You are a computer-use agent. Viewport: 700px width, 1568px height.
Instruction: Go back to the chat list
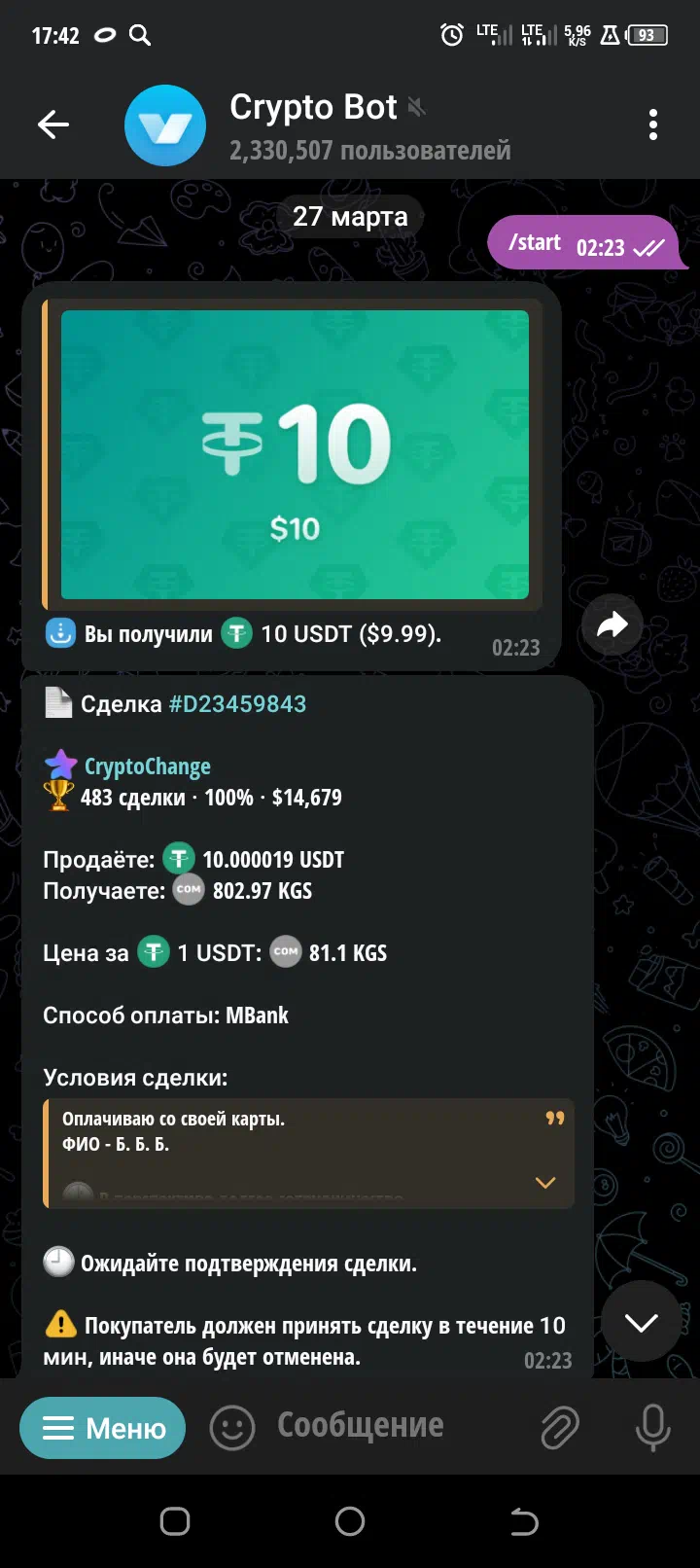point(52,125)
